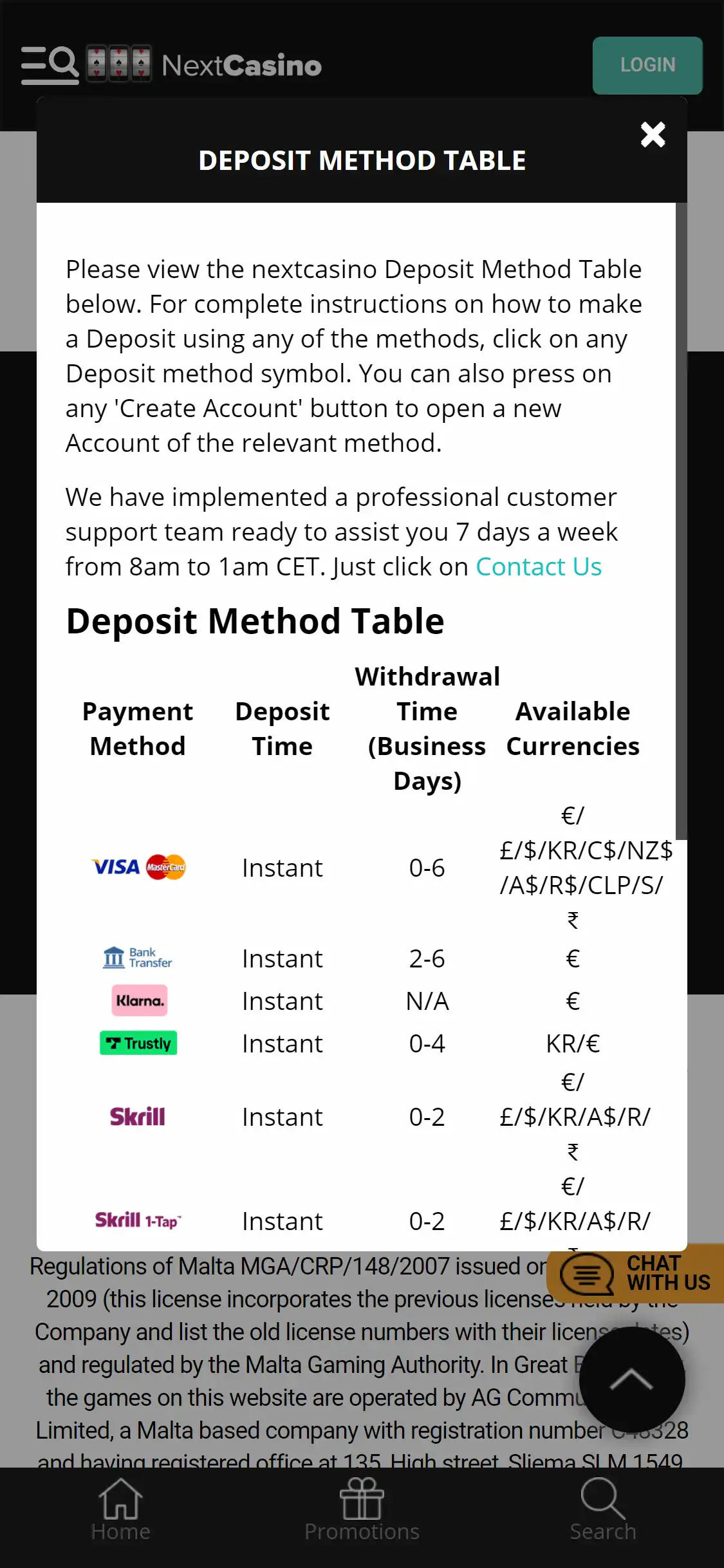The height and width of the screenshot is (1568, 724).
Task: Jump back to top with the arrow button
Action: point(631,1379)
